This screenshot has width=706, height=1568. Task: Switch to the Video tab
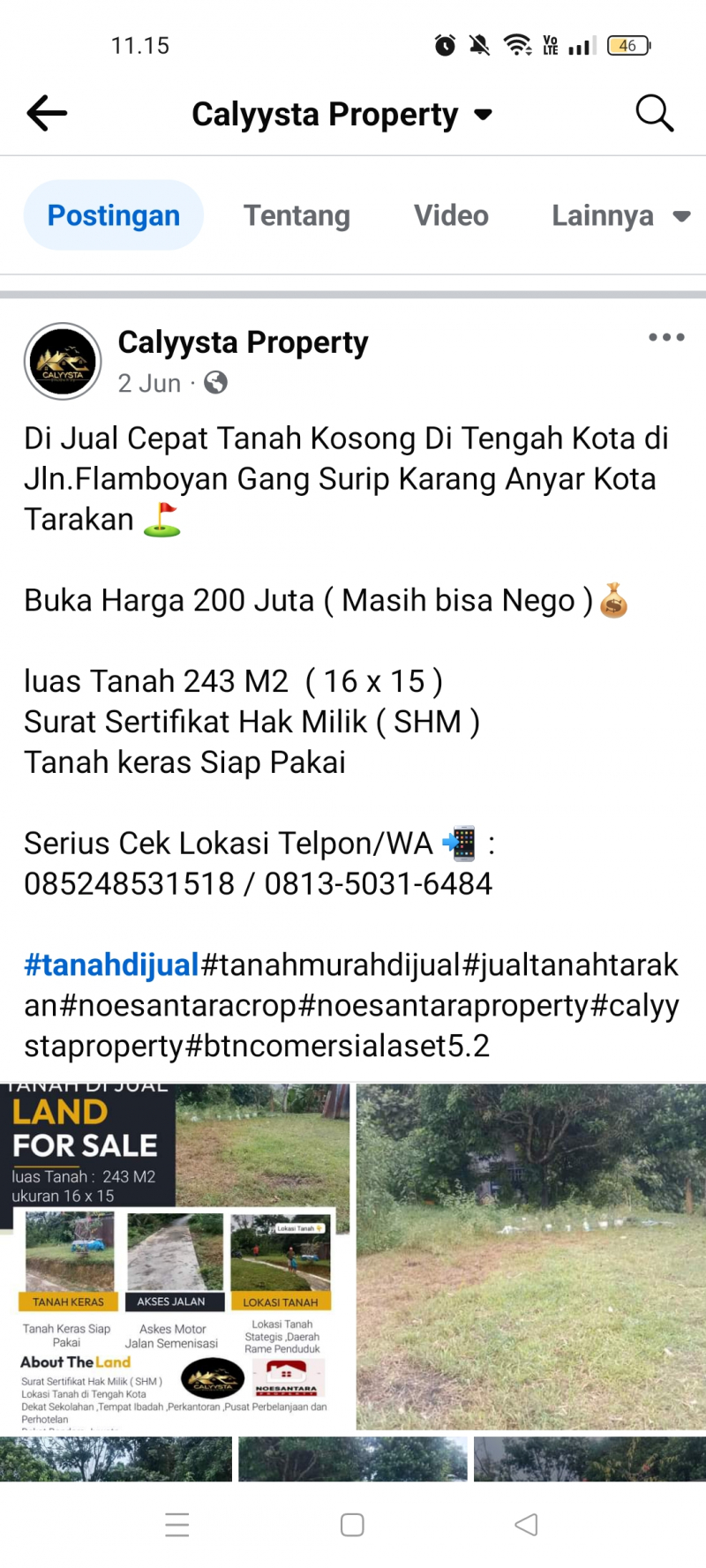pos(451,216)
